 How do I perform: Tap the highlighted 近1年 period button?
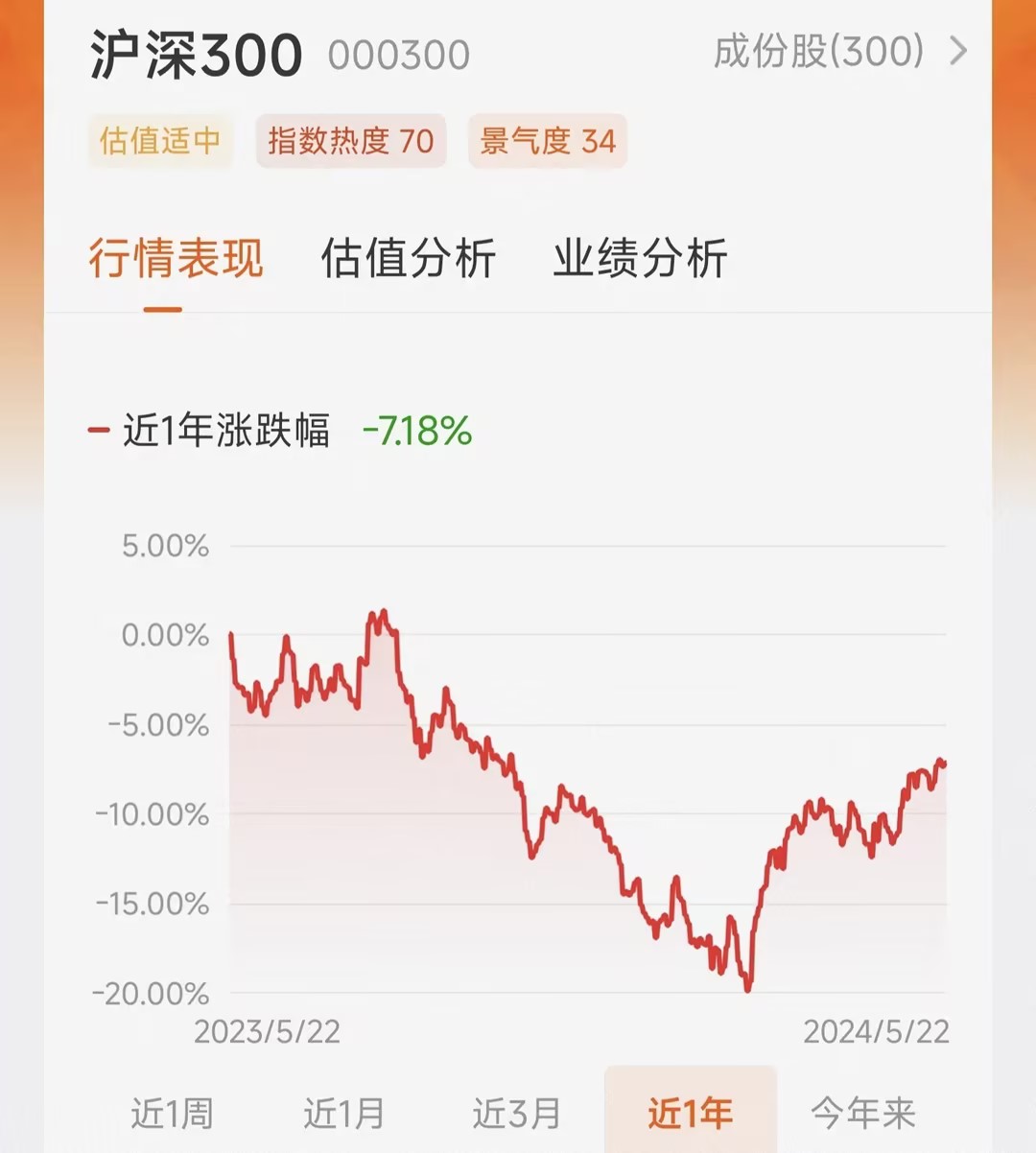click(x=688, y=1116)
